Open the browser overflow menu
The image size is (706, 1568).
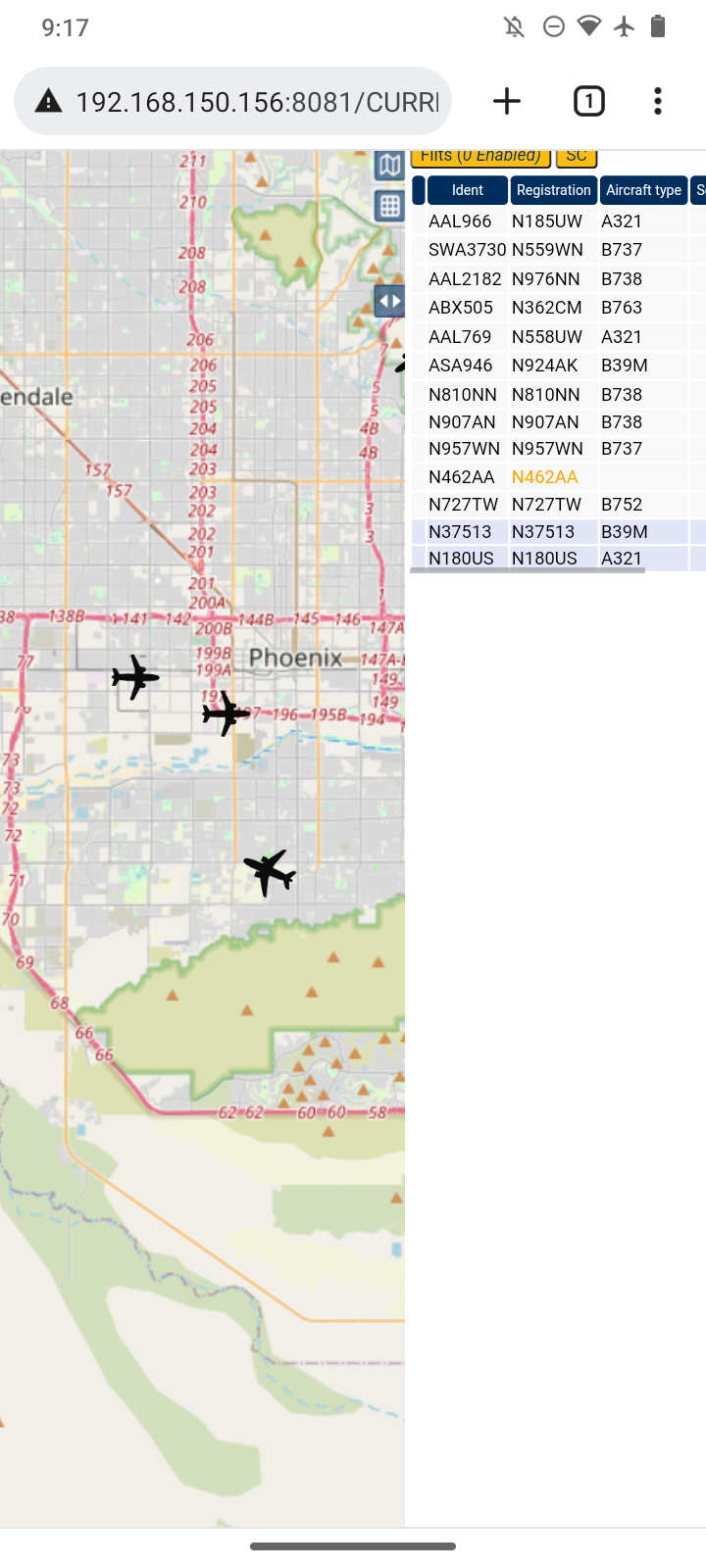pyautogui.click(x=658, y=101)
